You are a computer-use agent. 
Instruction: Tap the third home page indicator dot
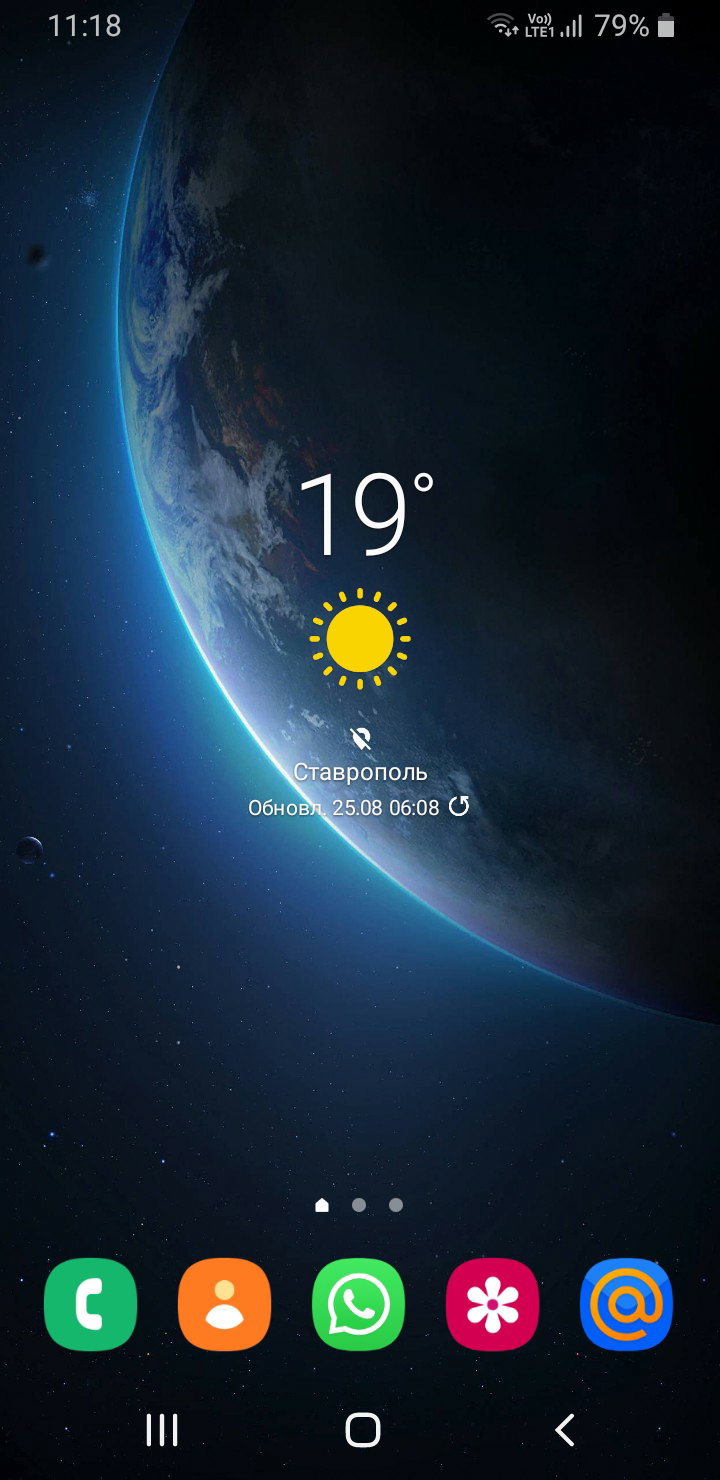pyautogui.click(x=396, y=1205)
